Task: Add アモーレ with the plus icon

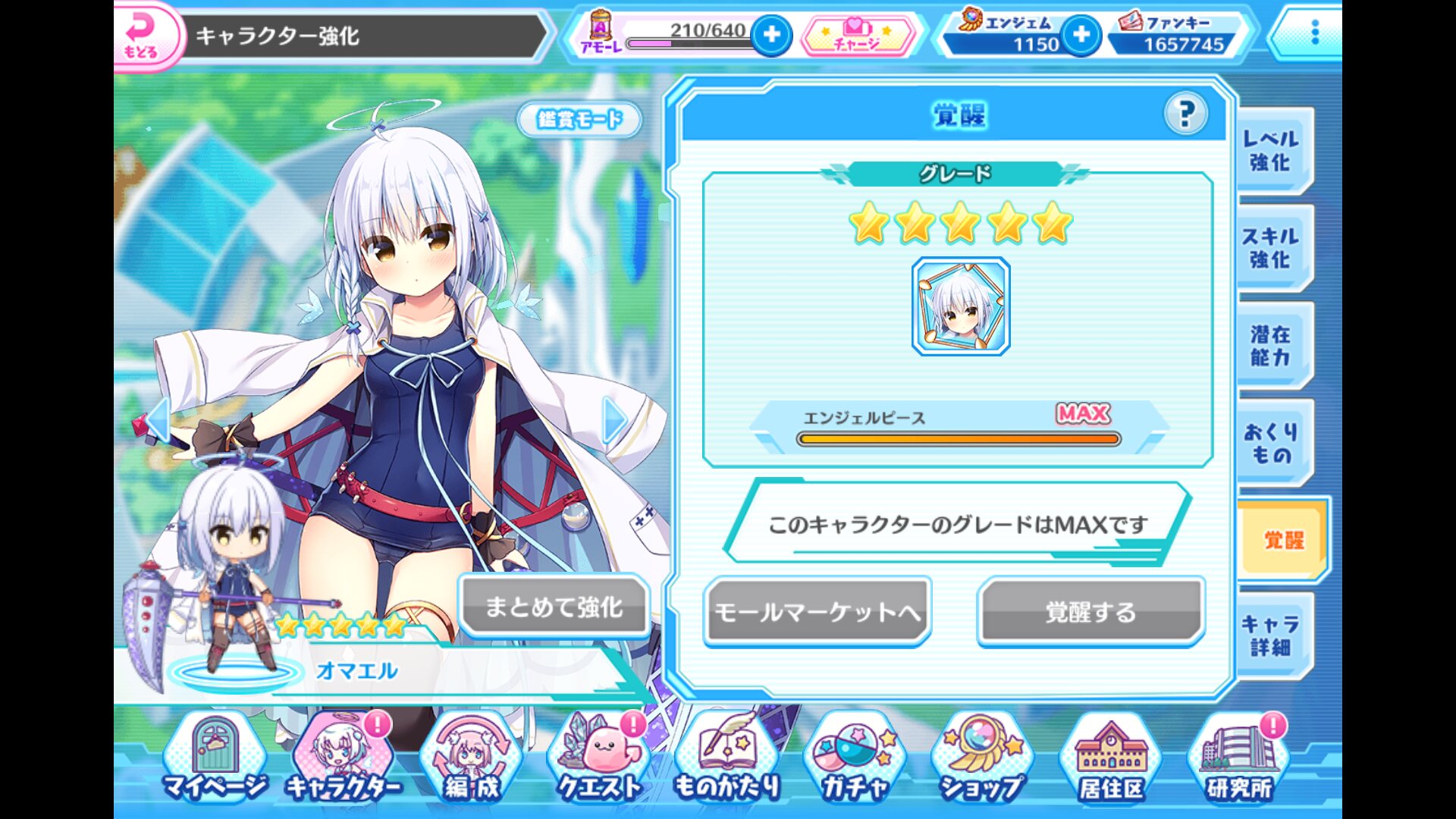Action: coord(771,35)
